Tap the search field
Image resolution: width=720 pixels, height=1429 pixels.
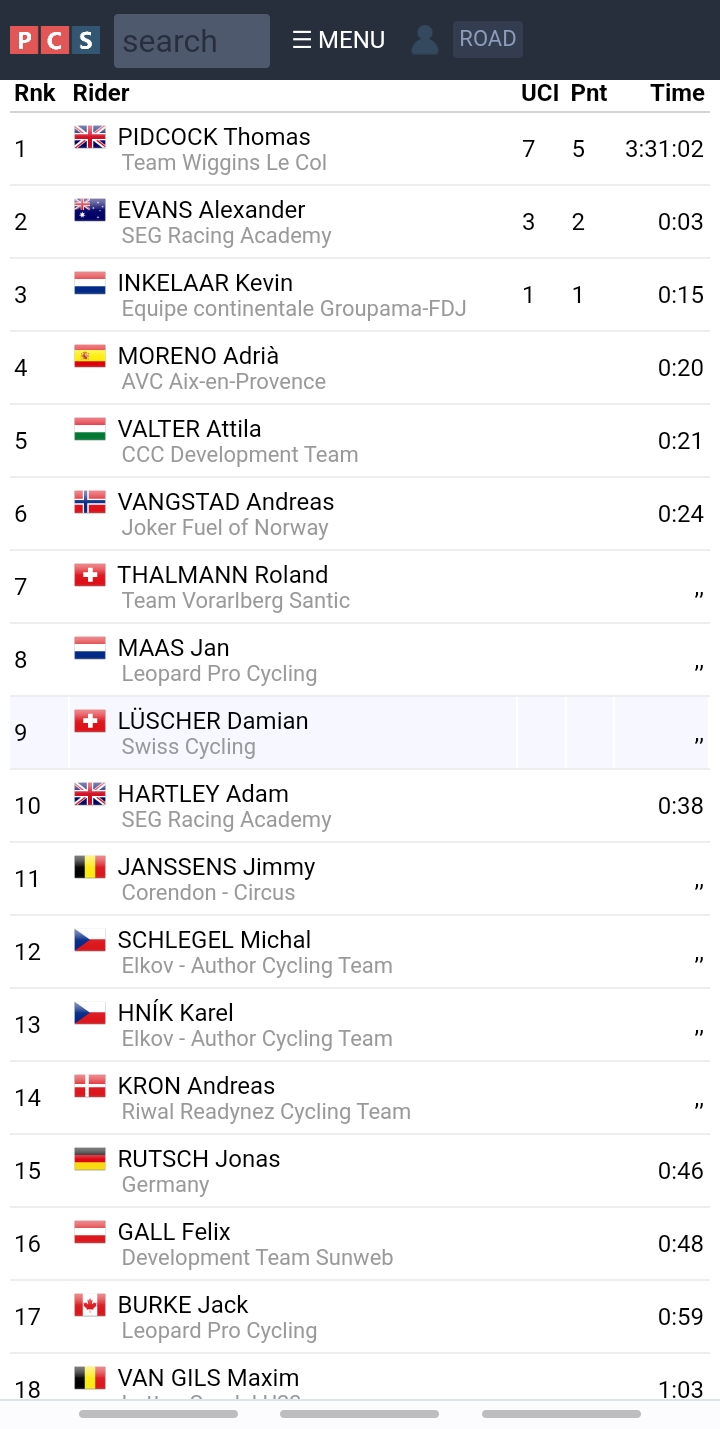(191, 41)
